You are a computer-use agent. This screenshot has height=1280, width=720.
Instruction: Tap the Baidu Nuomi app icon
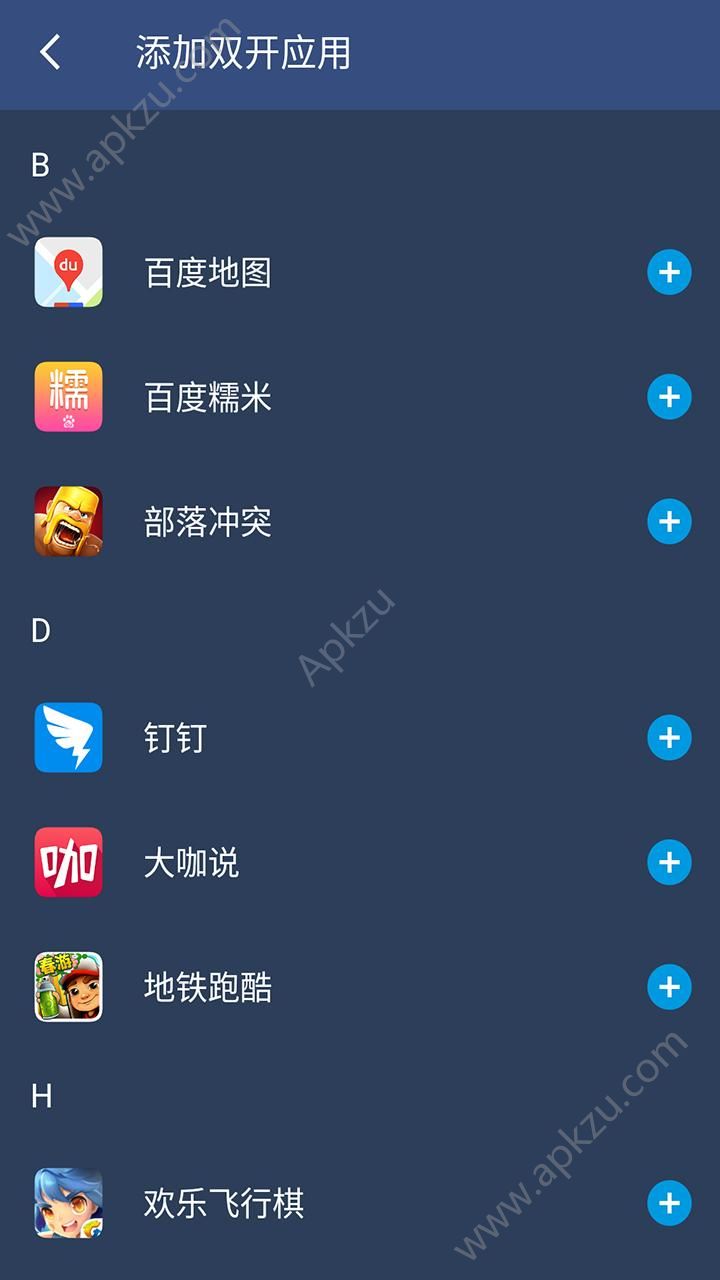(x=69, y=396)
